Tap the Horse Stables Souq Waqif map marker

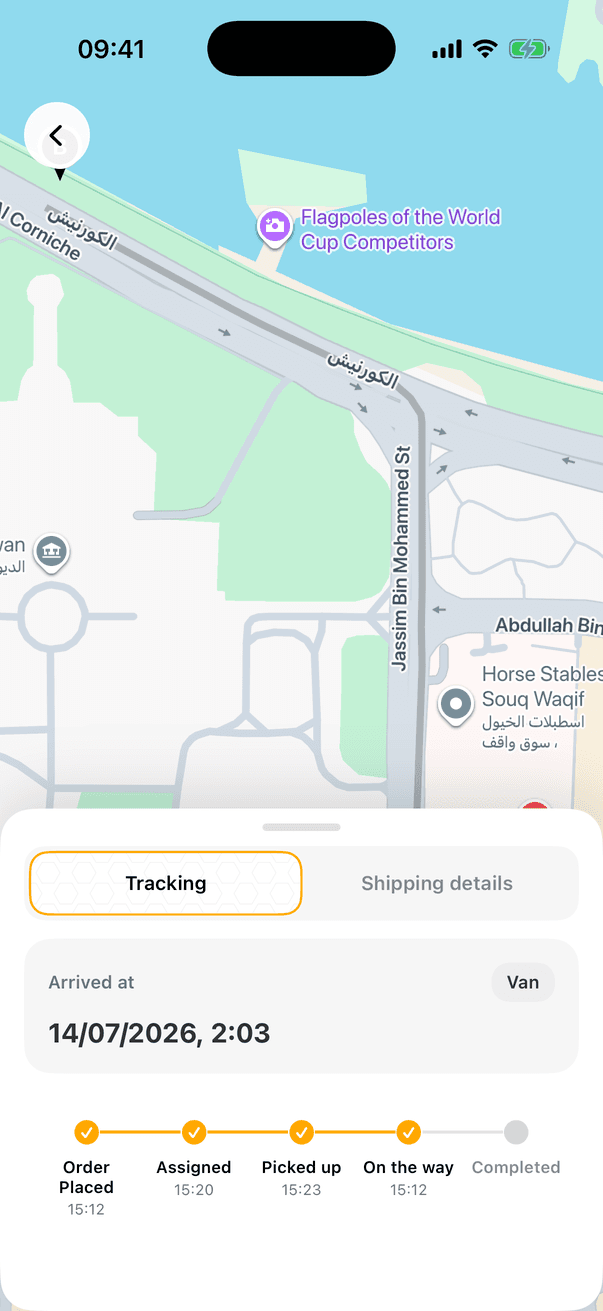pos(456,706)
